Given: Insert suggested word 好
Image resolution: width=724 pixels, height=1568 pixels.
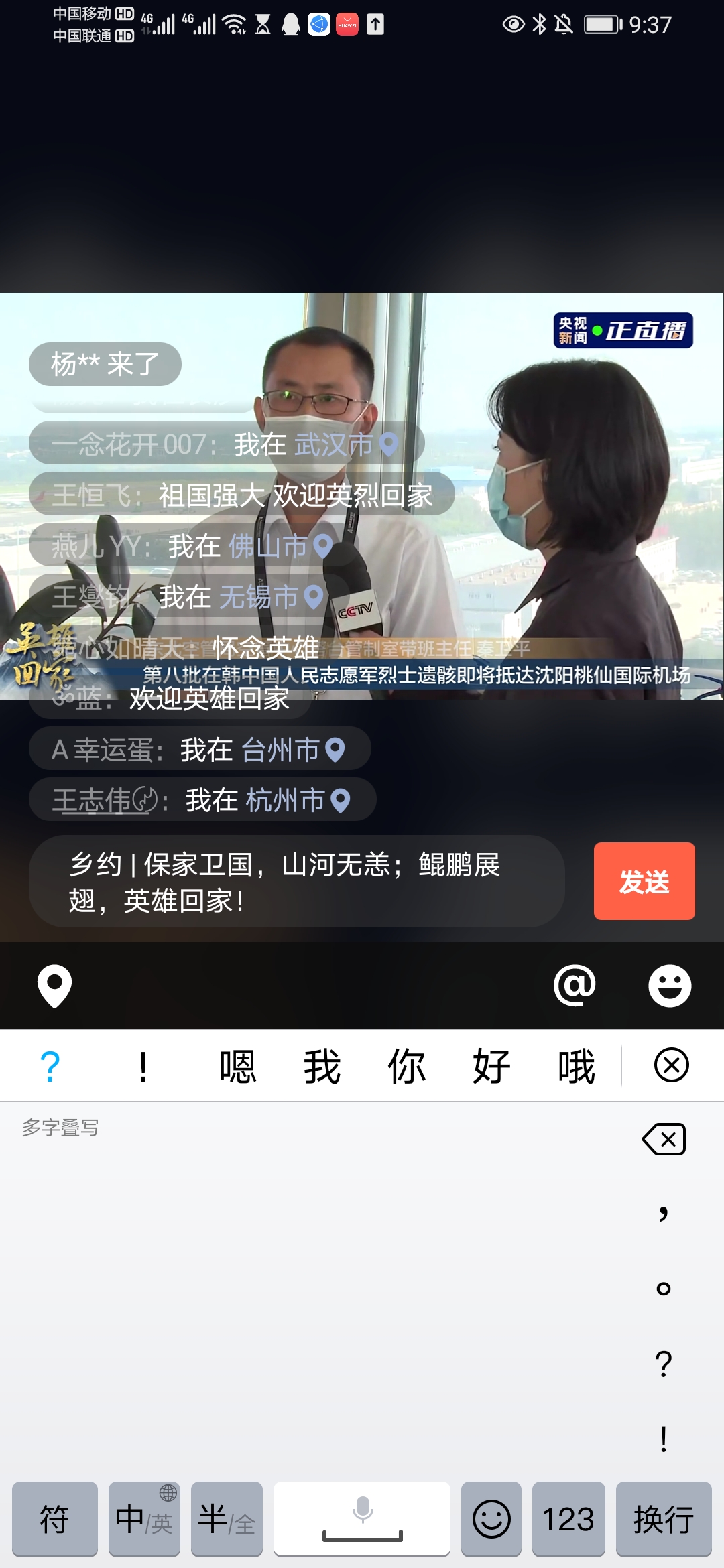Looking at the screenshot, I should [491, 1066].
